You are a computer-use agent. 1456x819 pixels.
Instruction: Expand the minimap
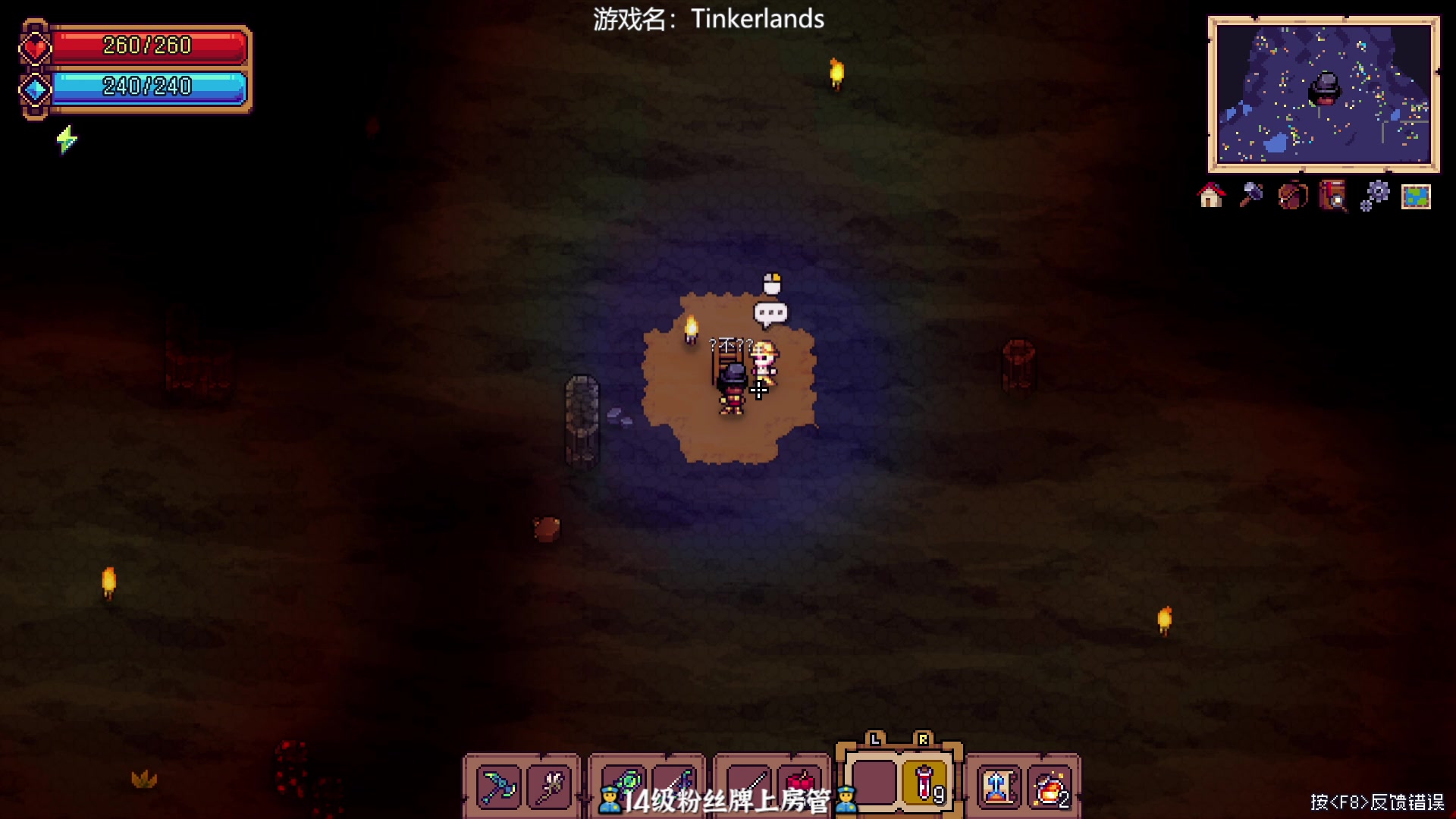1323,94
